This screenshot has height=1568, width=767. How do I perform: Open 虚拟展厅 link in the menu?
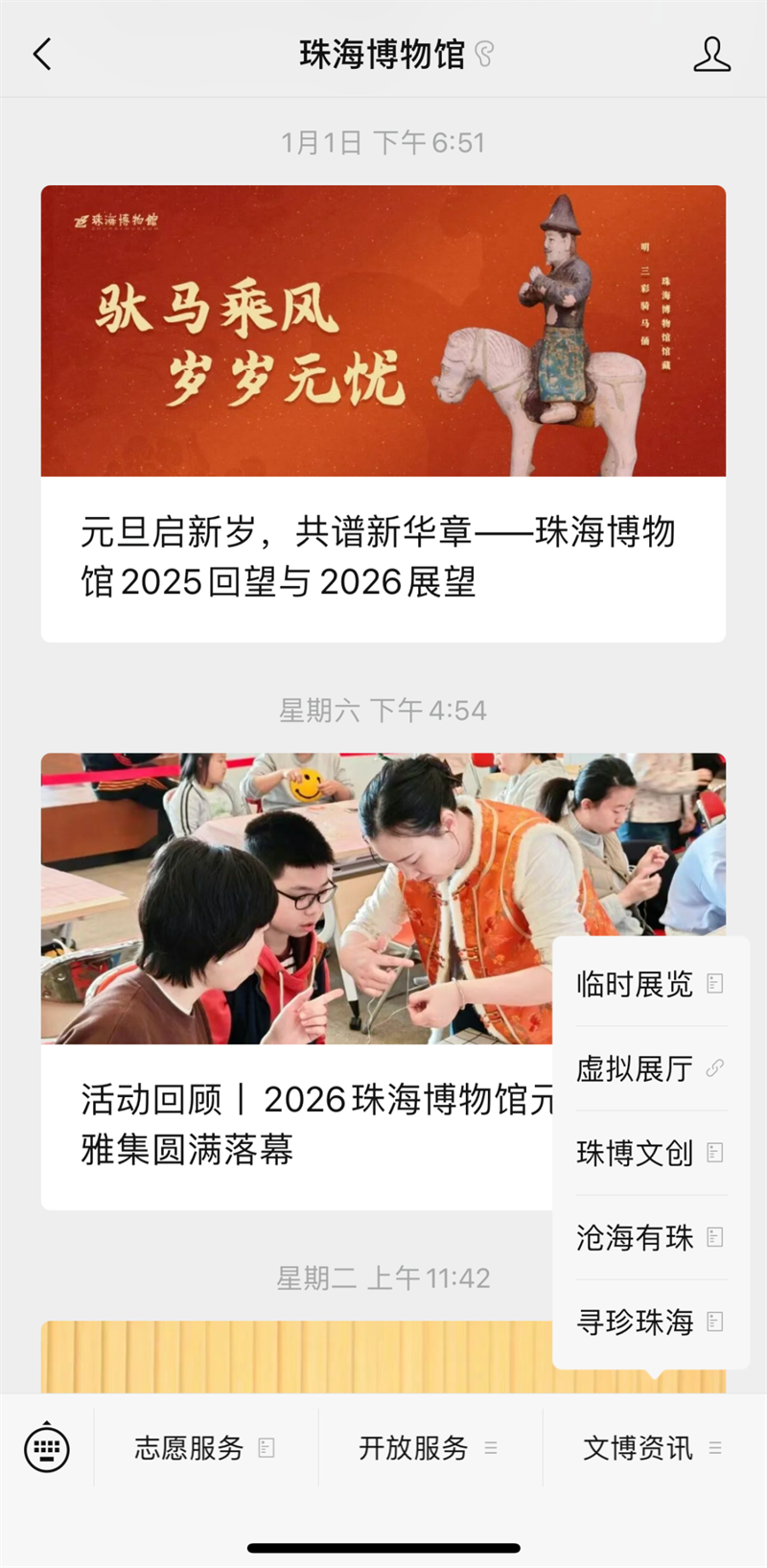pos(650,1068)
